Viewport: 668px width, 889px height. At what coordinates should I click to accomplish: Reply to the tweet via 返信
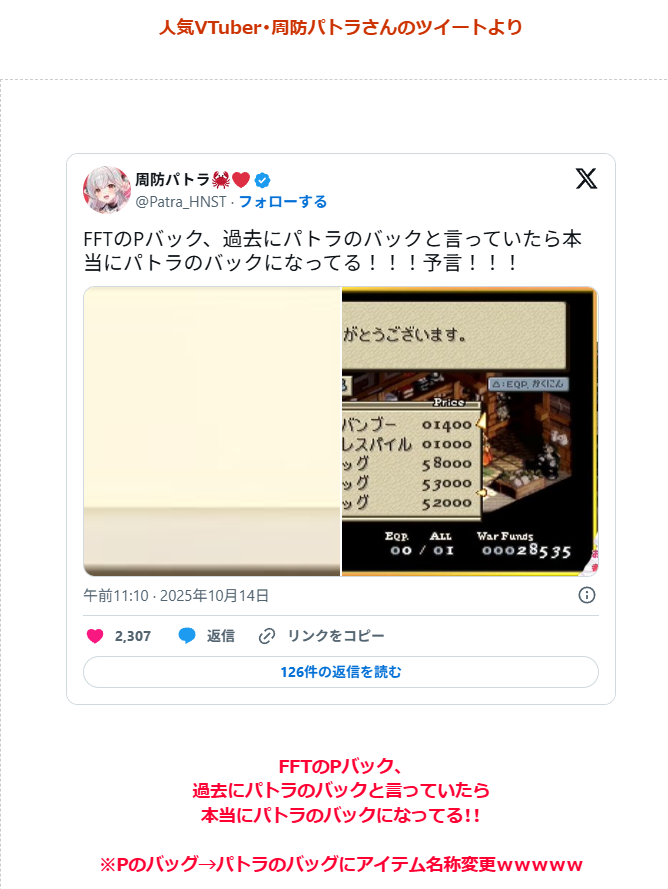click(207, 636)
